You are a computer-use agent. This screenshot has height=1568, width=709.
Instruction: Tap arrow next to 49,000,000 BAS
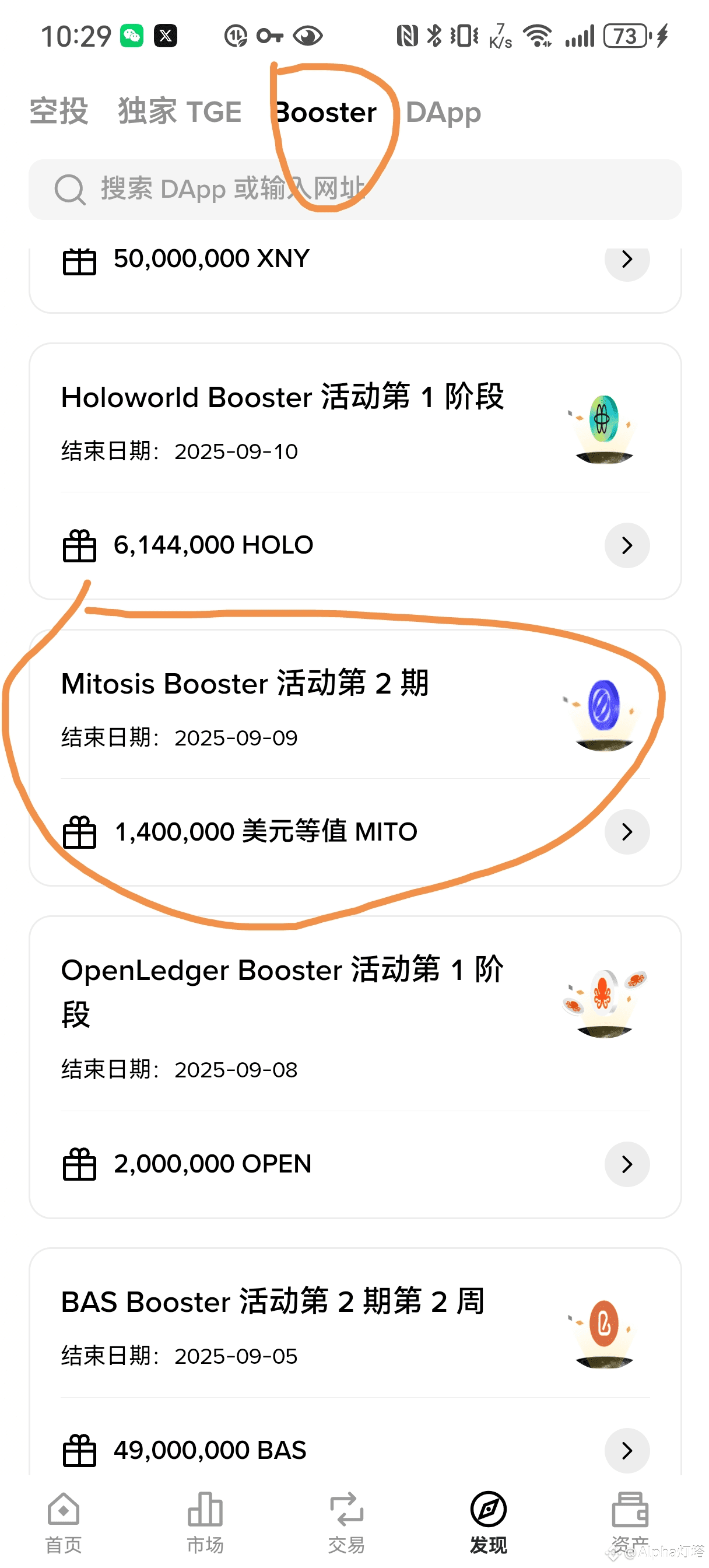pyautogui.click(x=626, y=1450)
